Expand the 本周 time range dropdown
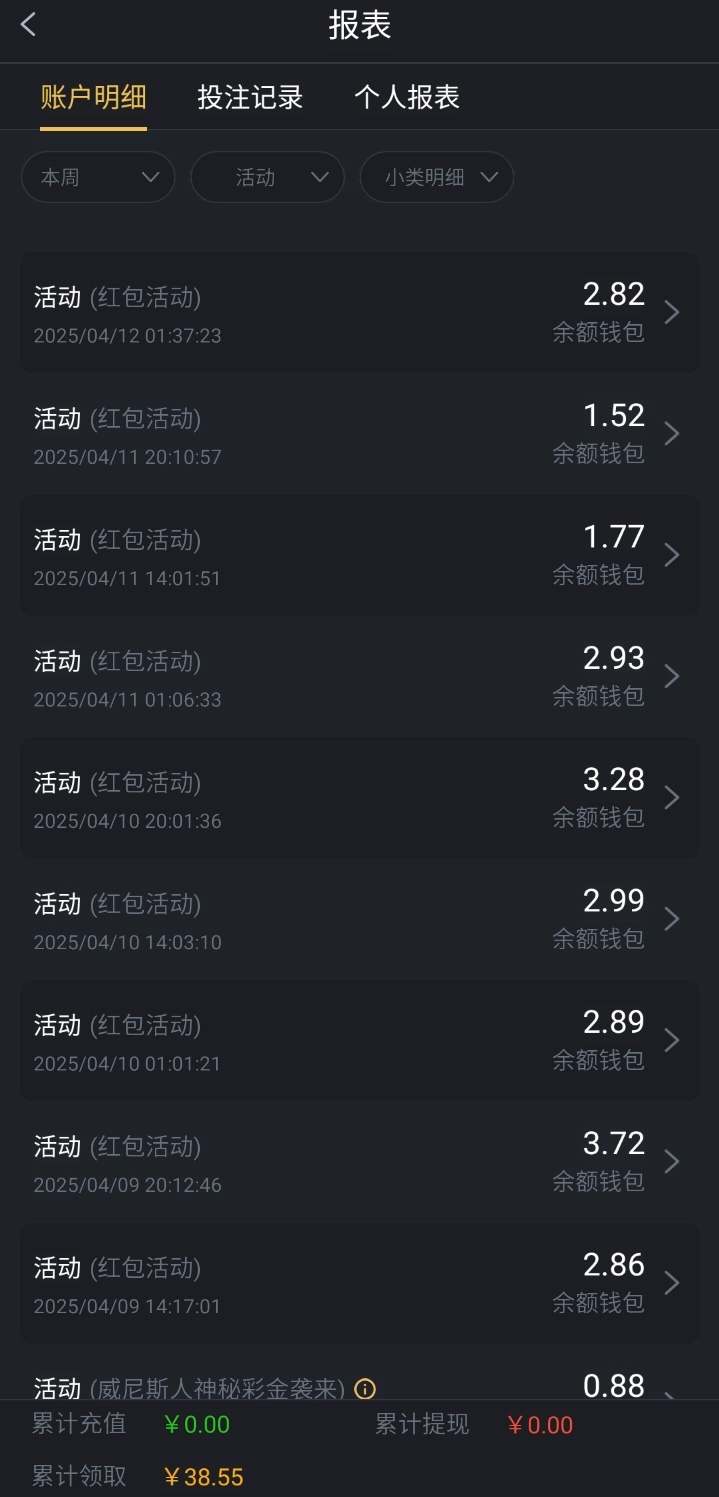 pyautogui.click(x=98, y=178)
